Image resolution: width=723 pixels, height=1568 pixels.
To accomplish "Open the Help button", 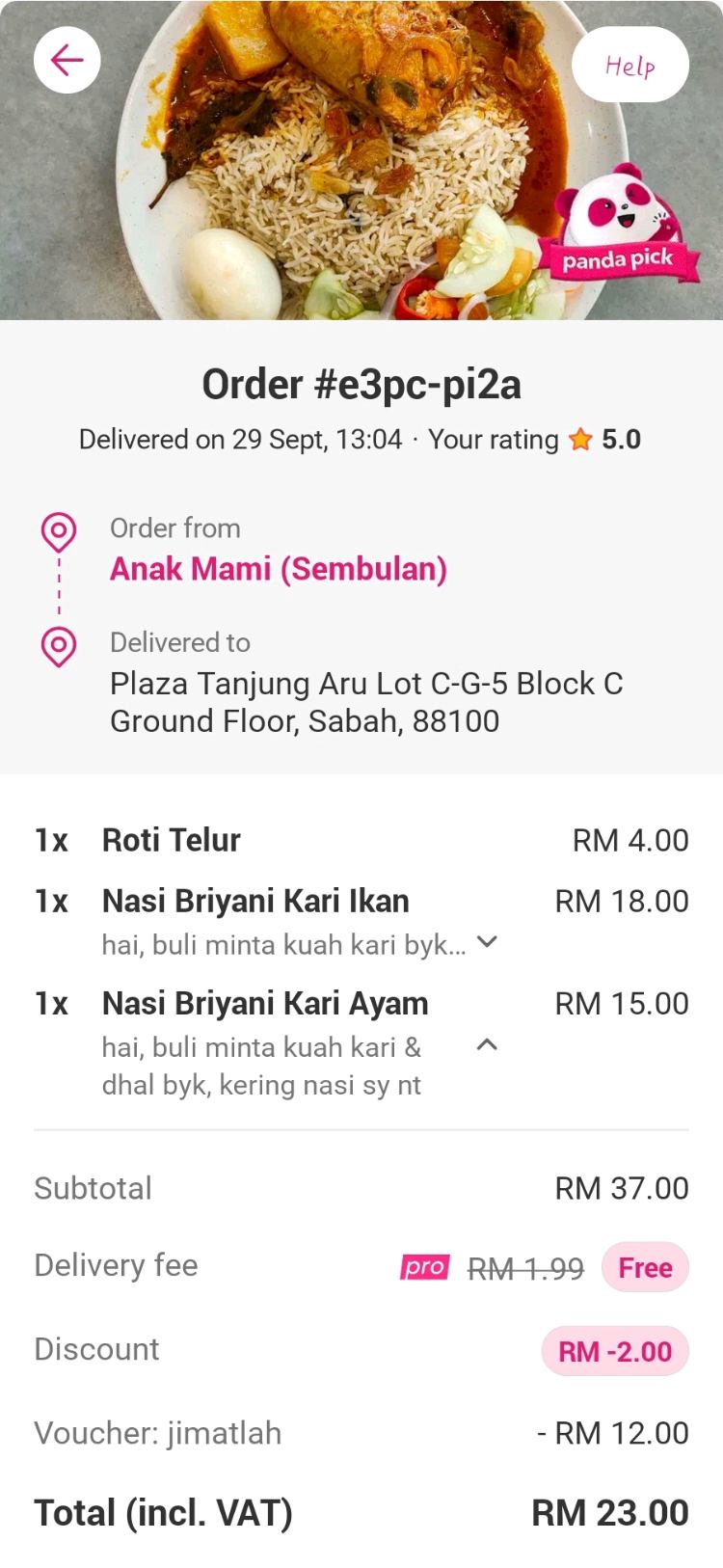I will point(629,65).
